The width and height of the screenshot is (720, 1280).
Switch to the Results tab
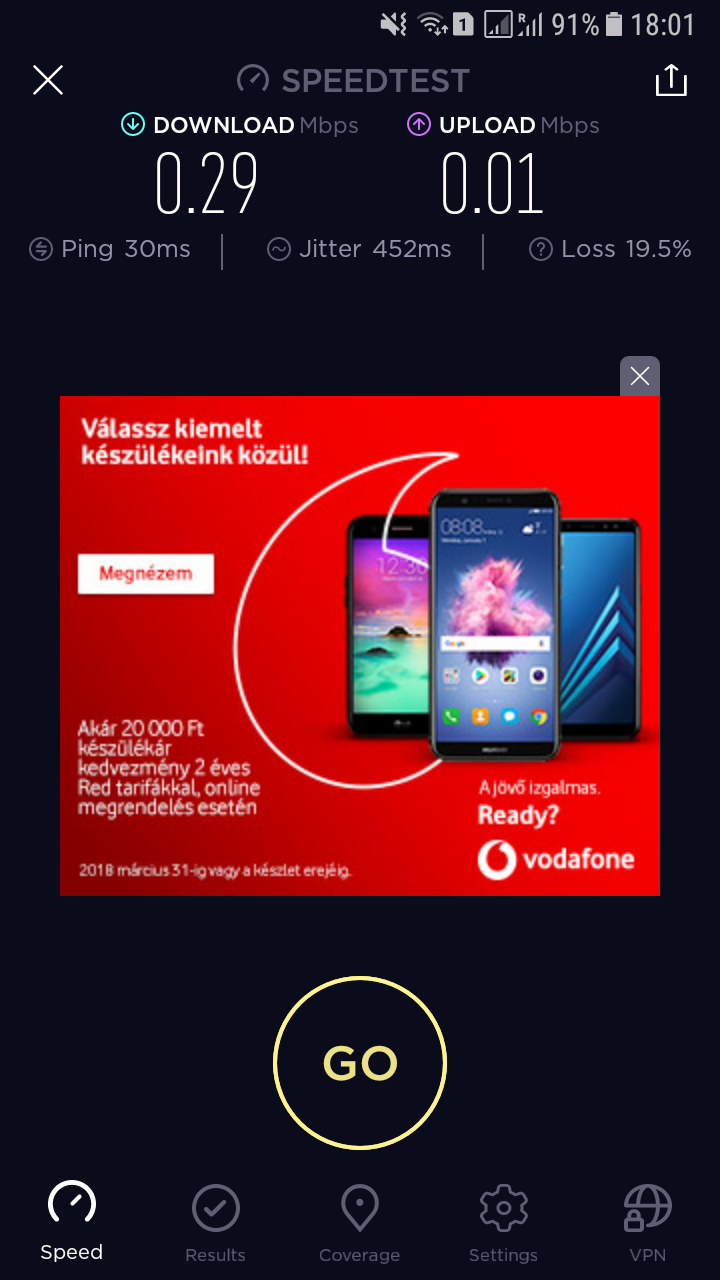[x=215, y=1223]
